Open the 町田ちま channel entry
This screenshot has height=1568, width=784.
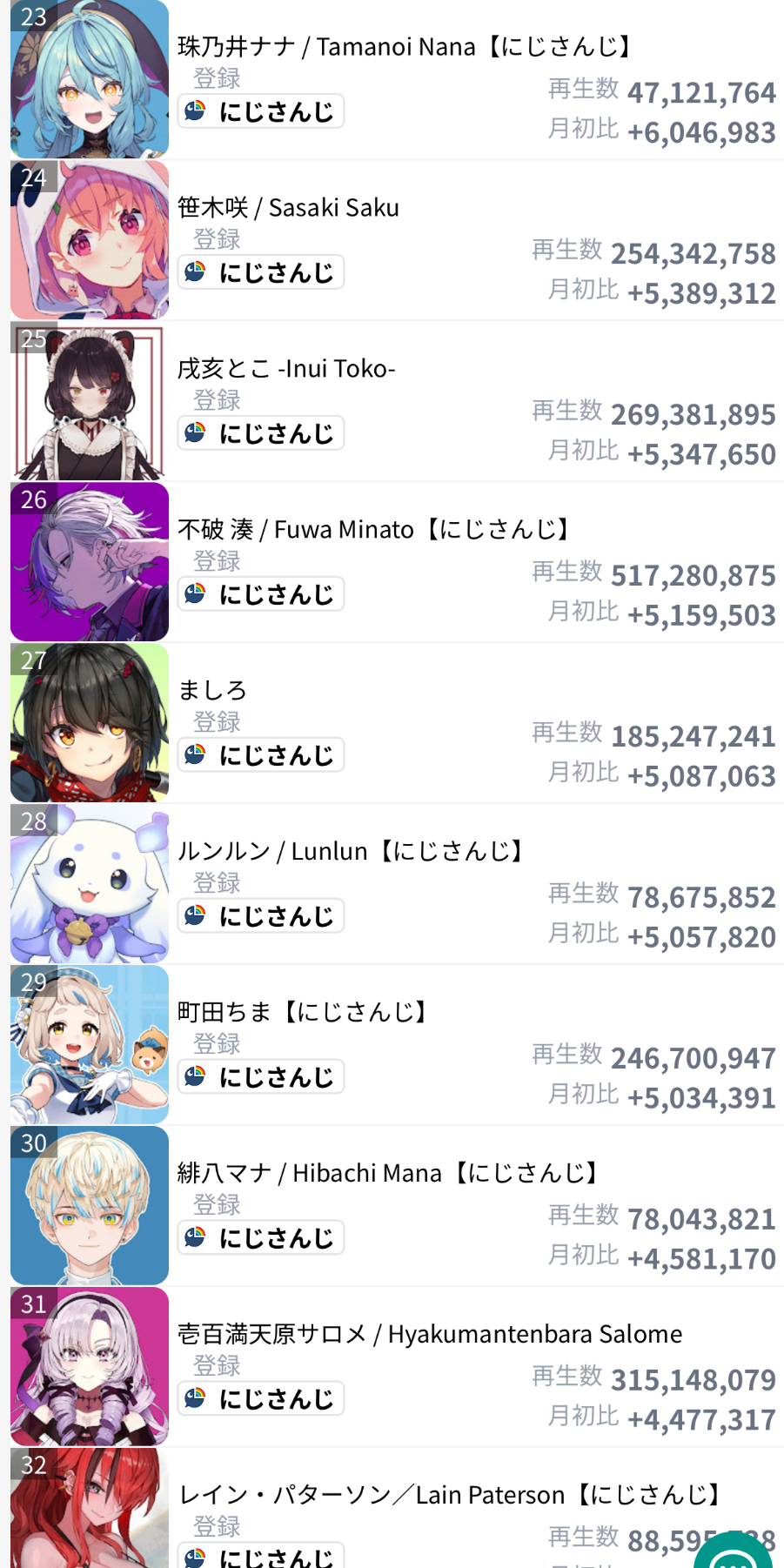click(303, 1012)
